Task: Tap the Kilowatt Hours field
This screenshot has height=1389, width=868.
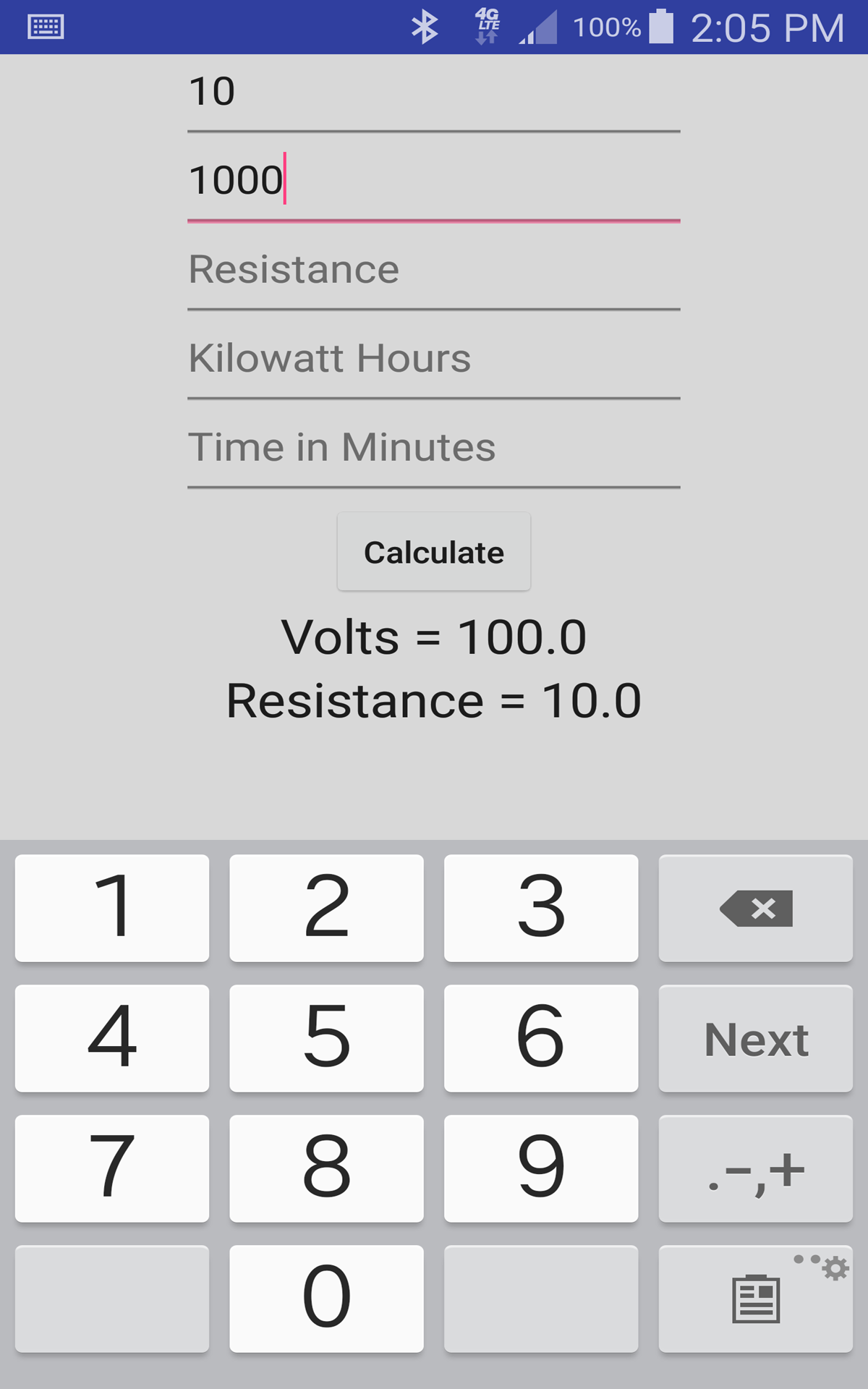Action: point(434,358)
